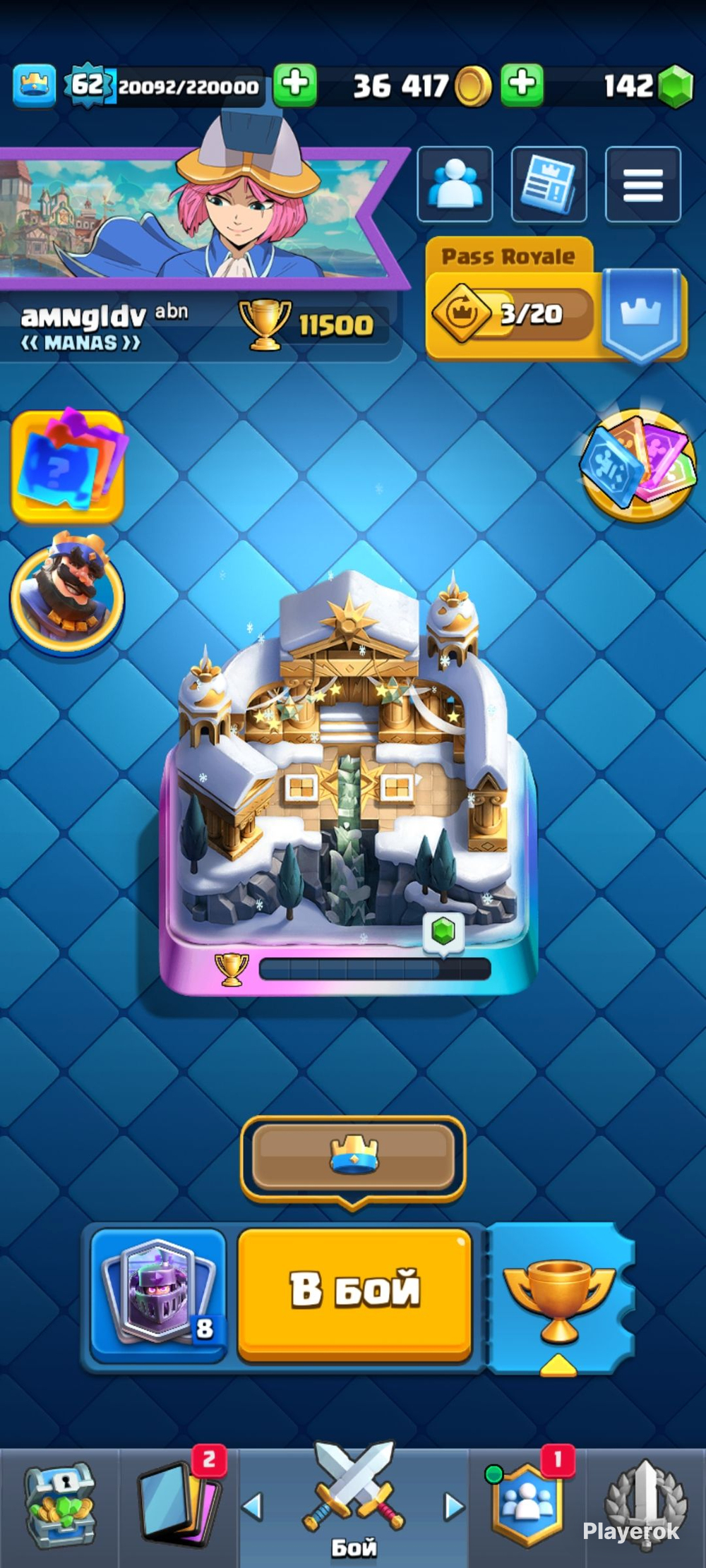Open the friends icon
Screen dimensions: 706x1568
coord(455,184)
